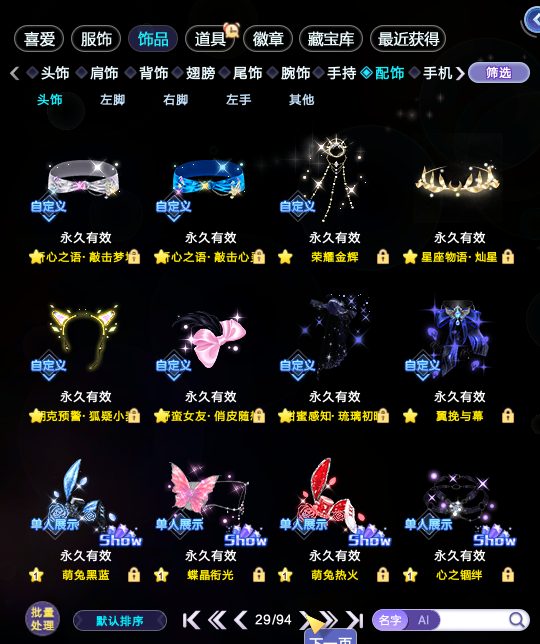The height and width of the screenshot is (644, 540).
Task: Select the 其他 sub-filter
Action: pyautogui.click(x=301, y=99)
